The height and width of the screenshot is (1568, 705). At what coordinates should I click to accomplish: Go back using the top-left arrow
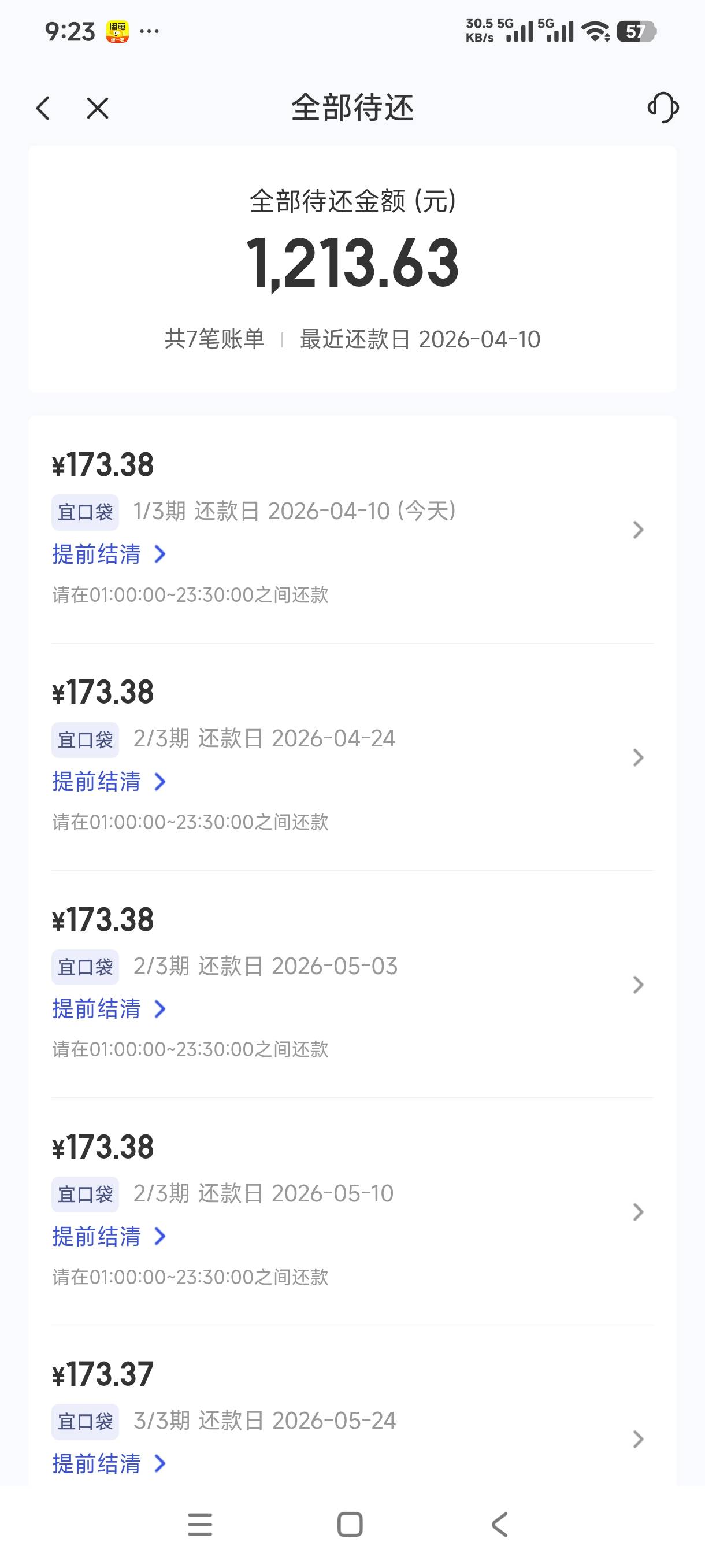[43, 108]
